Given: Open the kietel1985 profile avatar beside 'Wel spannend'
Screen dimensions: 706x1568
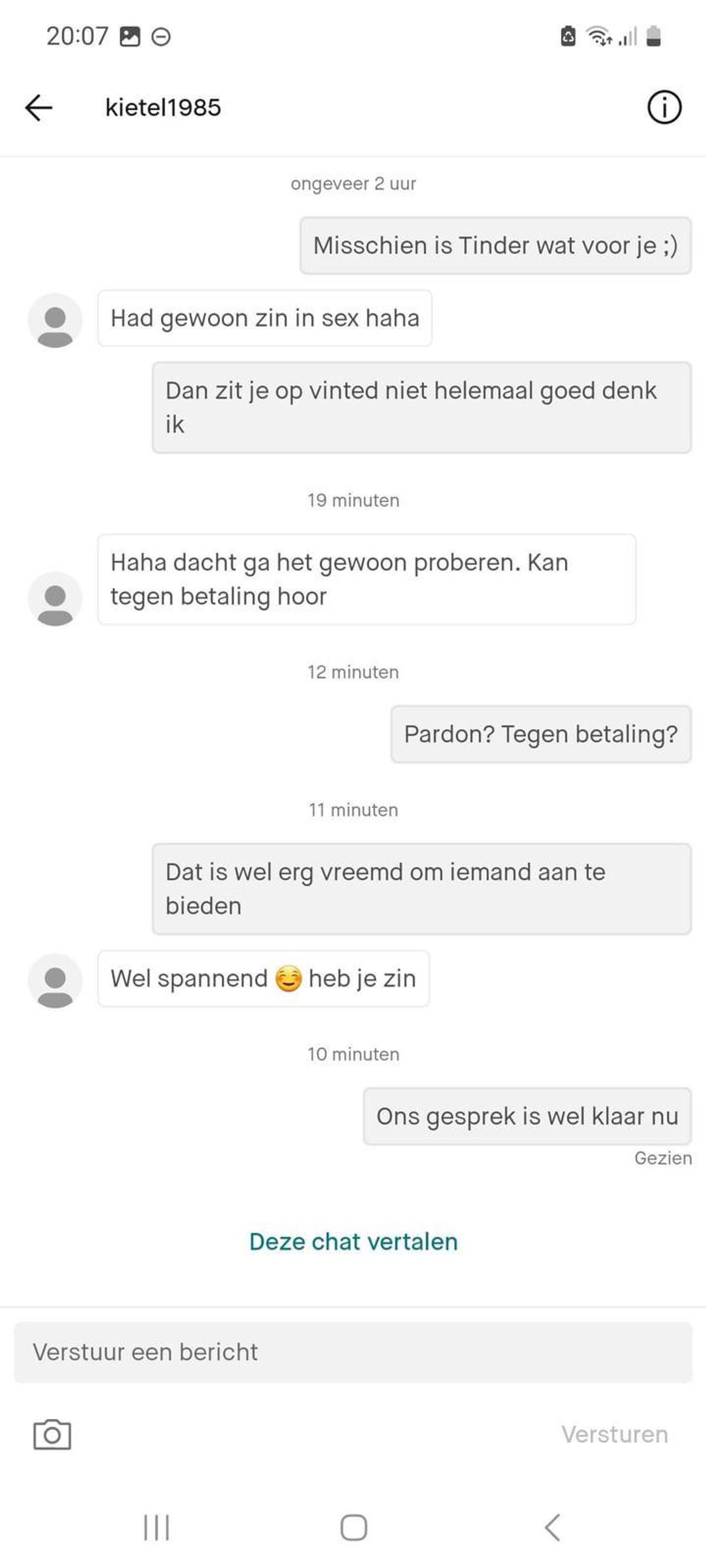Looking at the screenshot, I should 55,981.
